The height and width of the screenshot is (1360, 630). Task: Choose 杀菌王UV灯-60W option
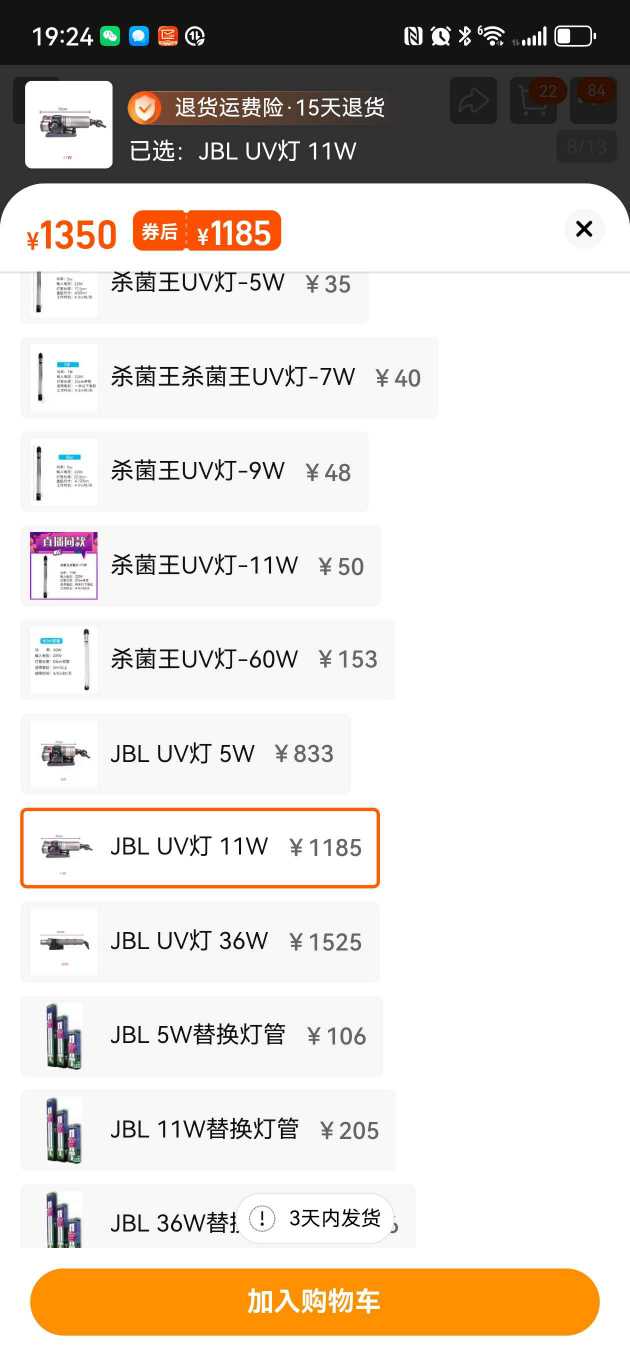[x=207, y=659]
